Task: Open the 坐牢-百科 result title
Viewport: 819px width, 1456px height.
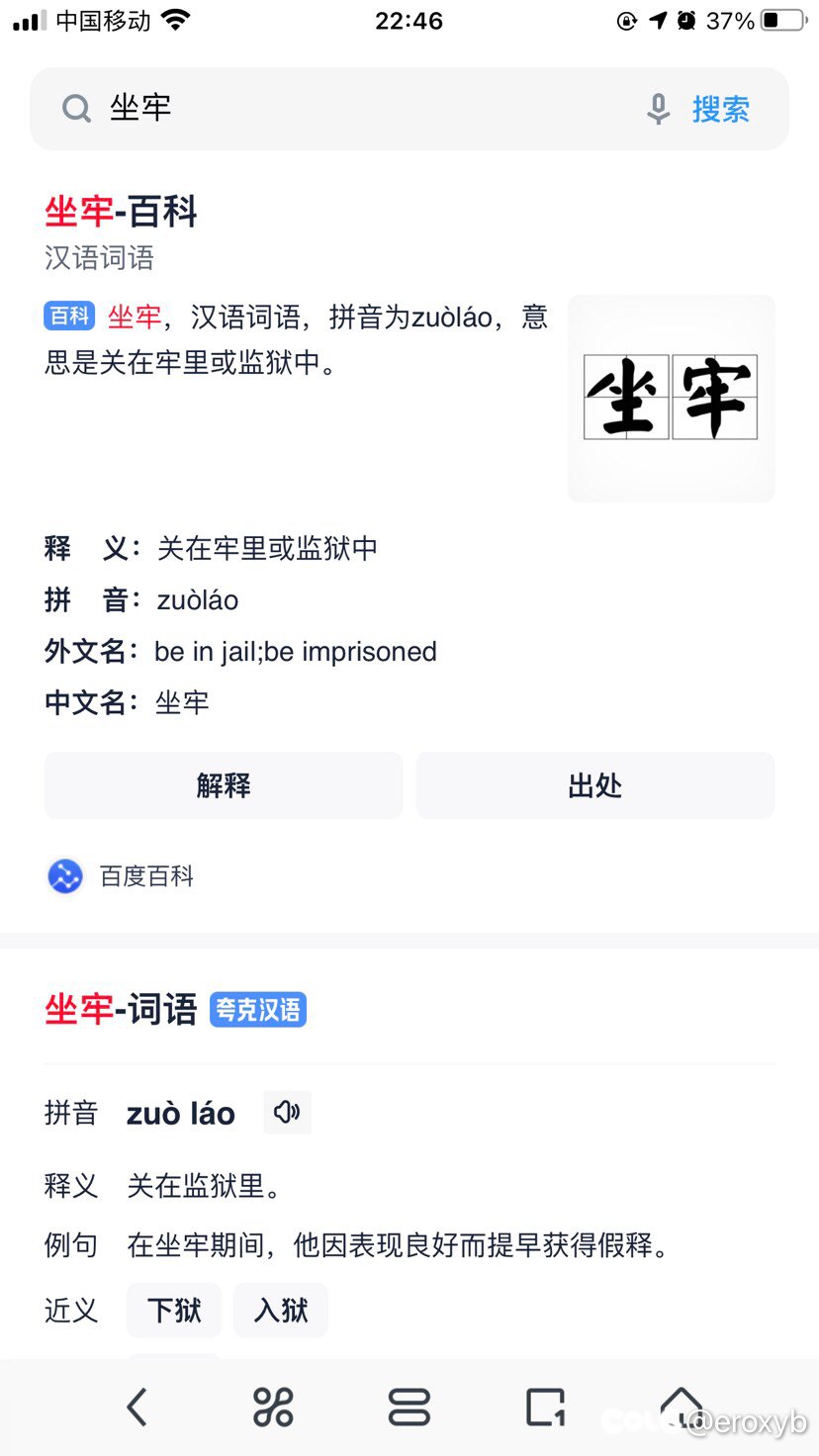Action: 121,212
